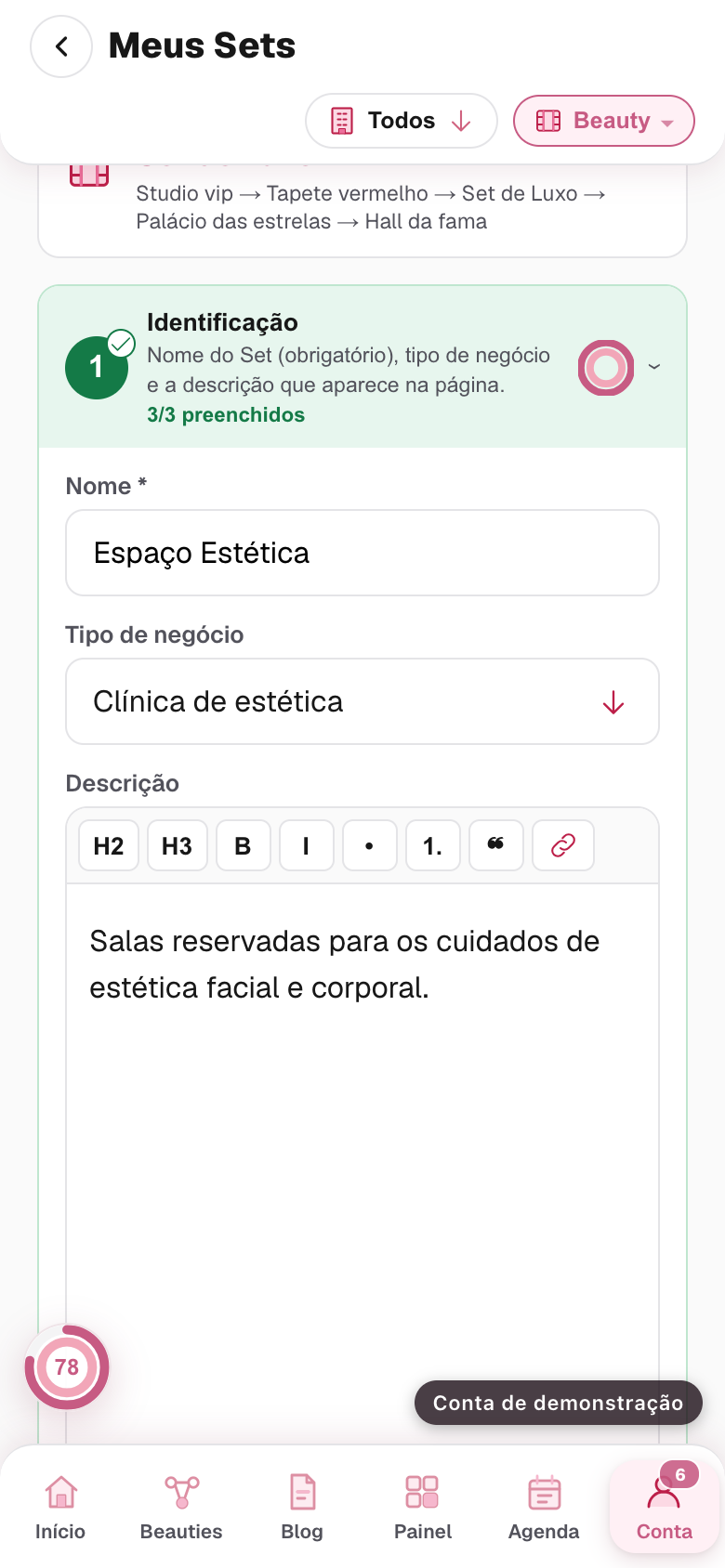Go back from Meus Sets
725x1568 pixels.
(x=61, y=46)
